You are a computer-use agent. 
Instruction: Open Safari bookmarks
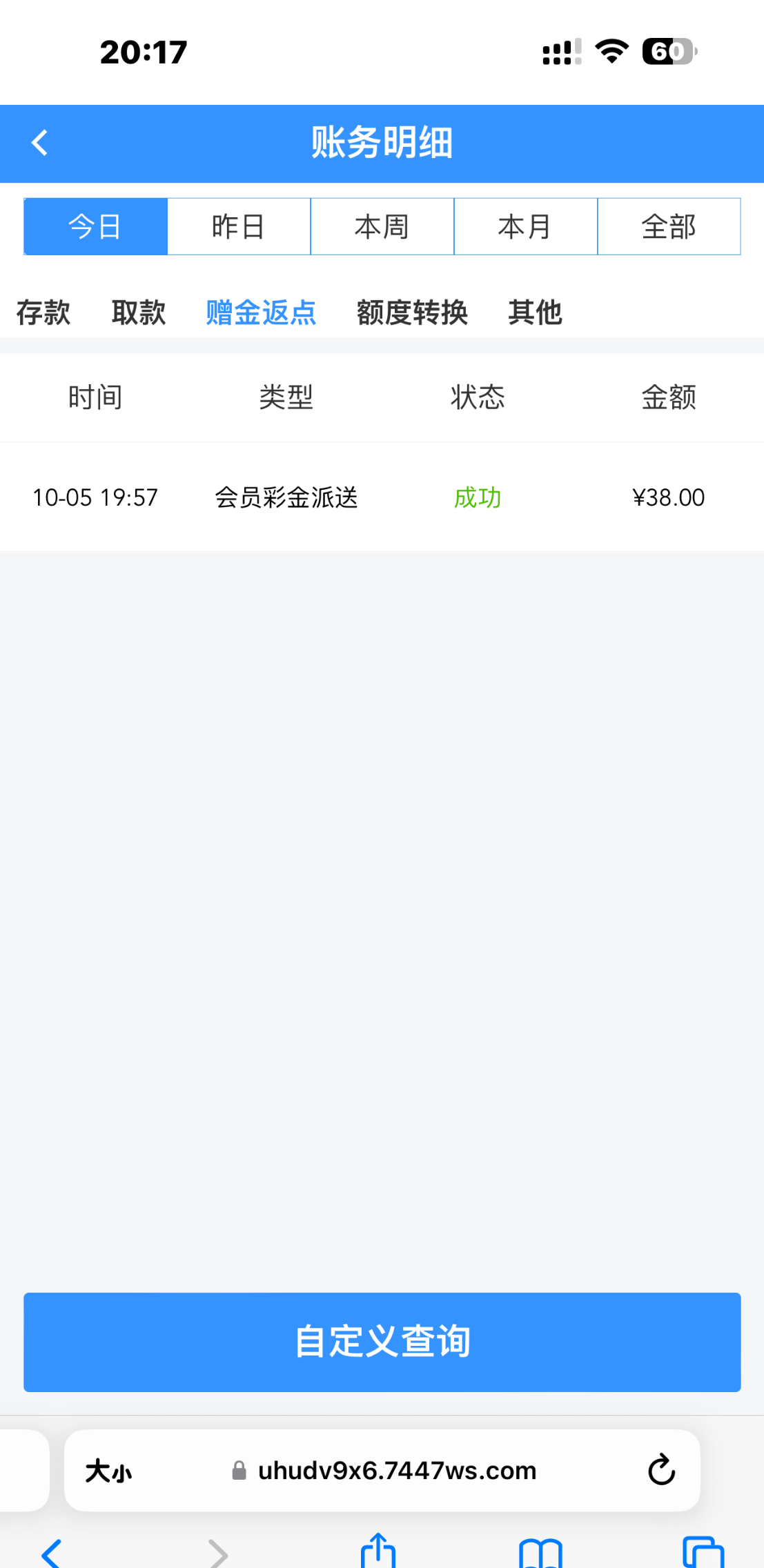pyautogui.click(x=540, y=1552)
